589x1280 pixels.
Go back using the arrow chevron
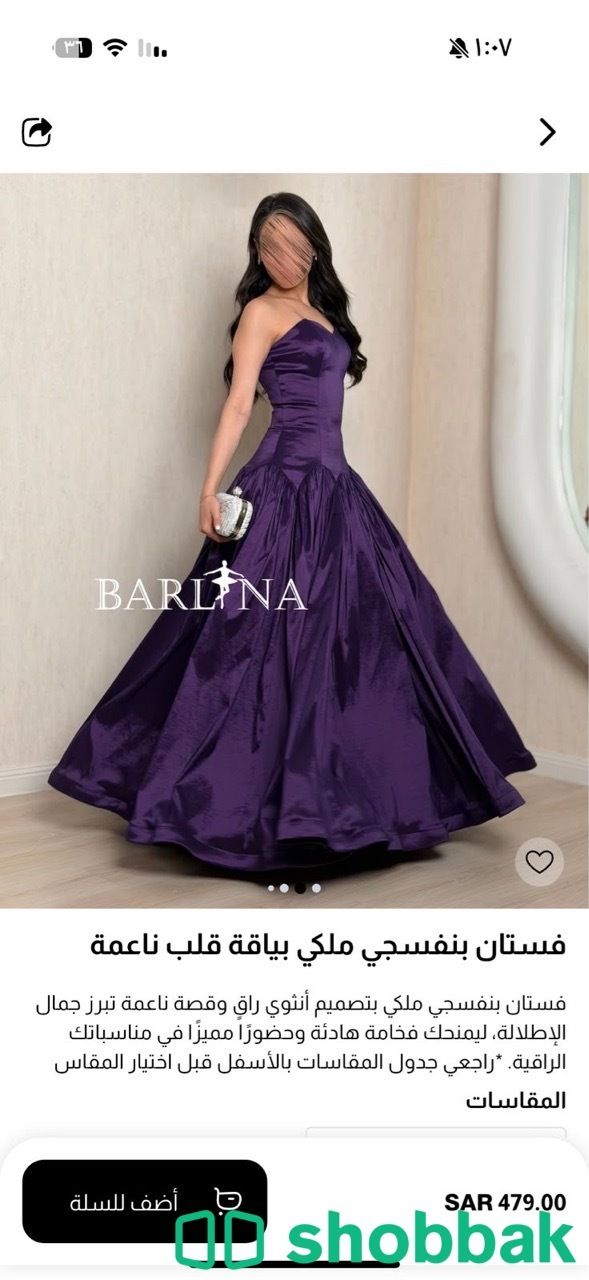pyautogui.click(x=547, y=132)
